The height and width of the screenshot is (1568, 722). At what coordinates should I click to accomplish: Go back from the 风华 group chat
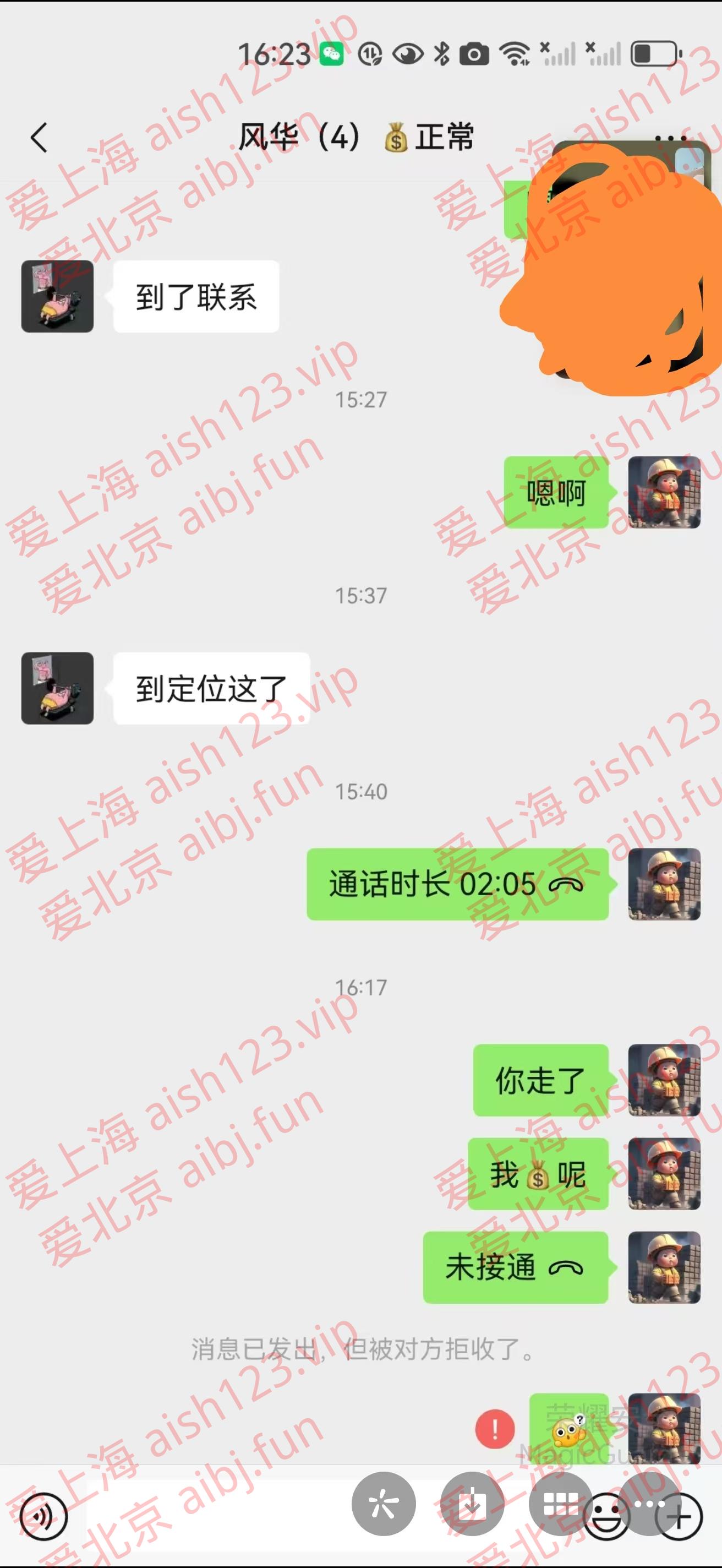click(x=39, y=137)
